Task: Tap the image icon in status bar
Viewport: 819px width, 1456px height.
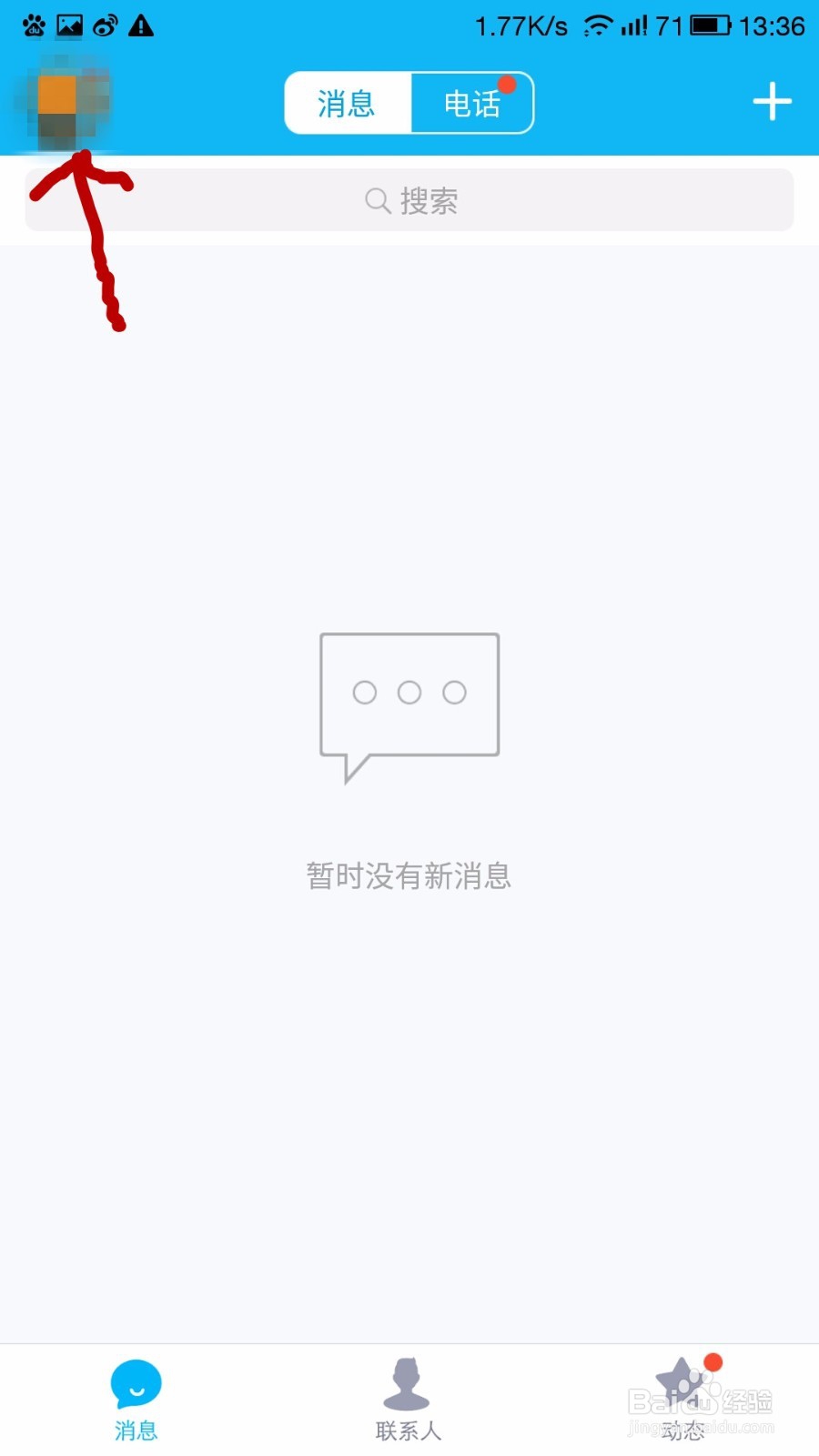Action: click(69, 25)
